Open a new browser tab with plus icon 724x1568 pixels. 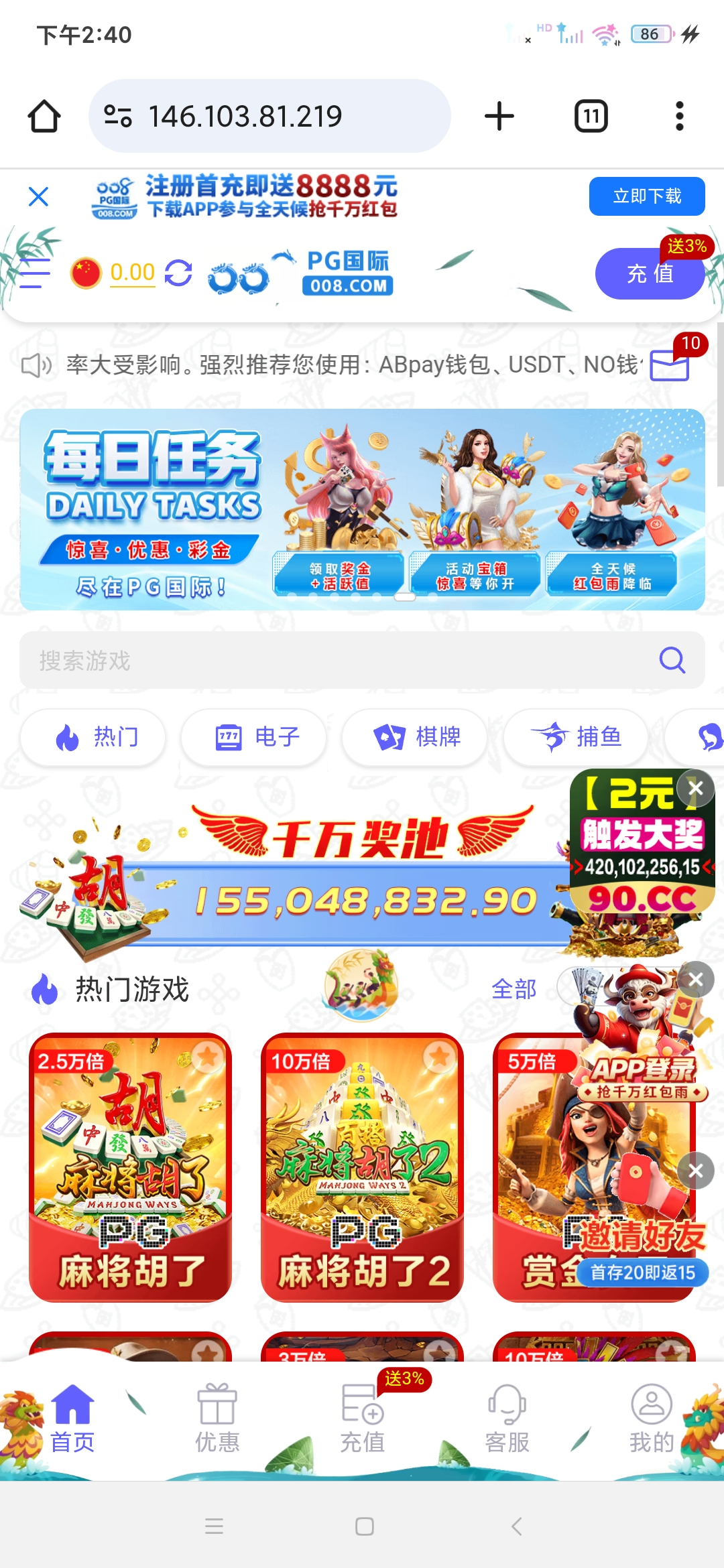[499, 115]
